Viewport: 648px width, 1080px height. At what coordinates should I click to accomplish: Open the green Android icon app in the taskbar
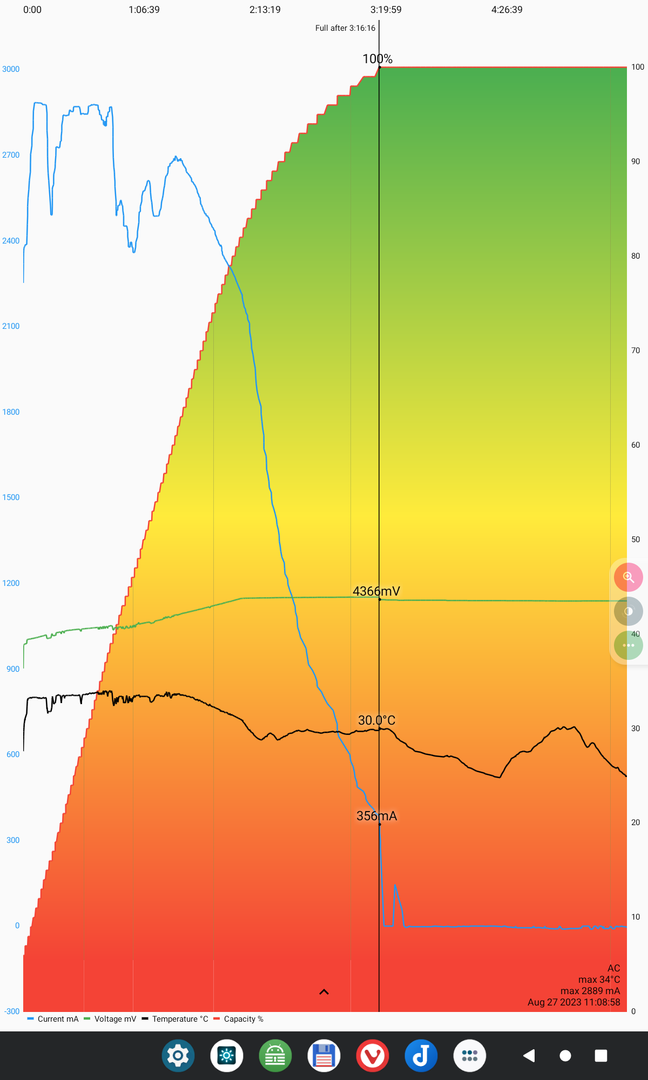point(275,1055)
